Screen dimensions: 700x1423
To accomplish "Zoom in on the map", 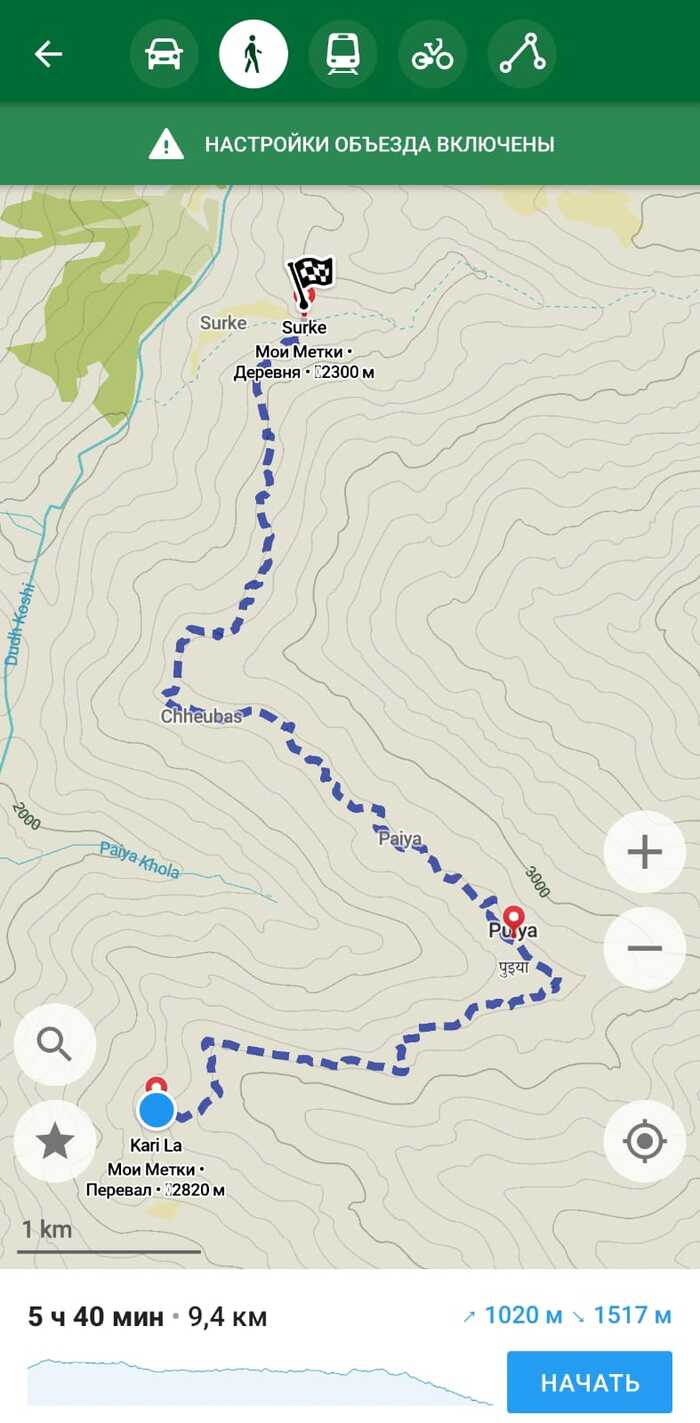I will 644,852.
